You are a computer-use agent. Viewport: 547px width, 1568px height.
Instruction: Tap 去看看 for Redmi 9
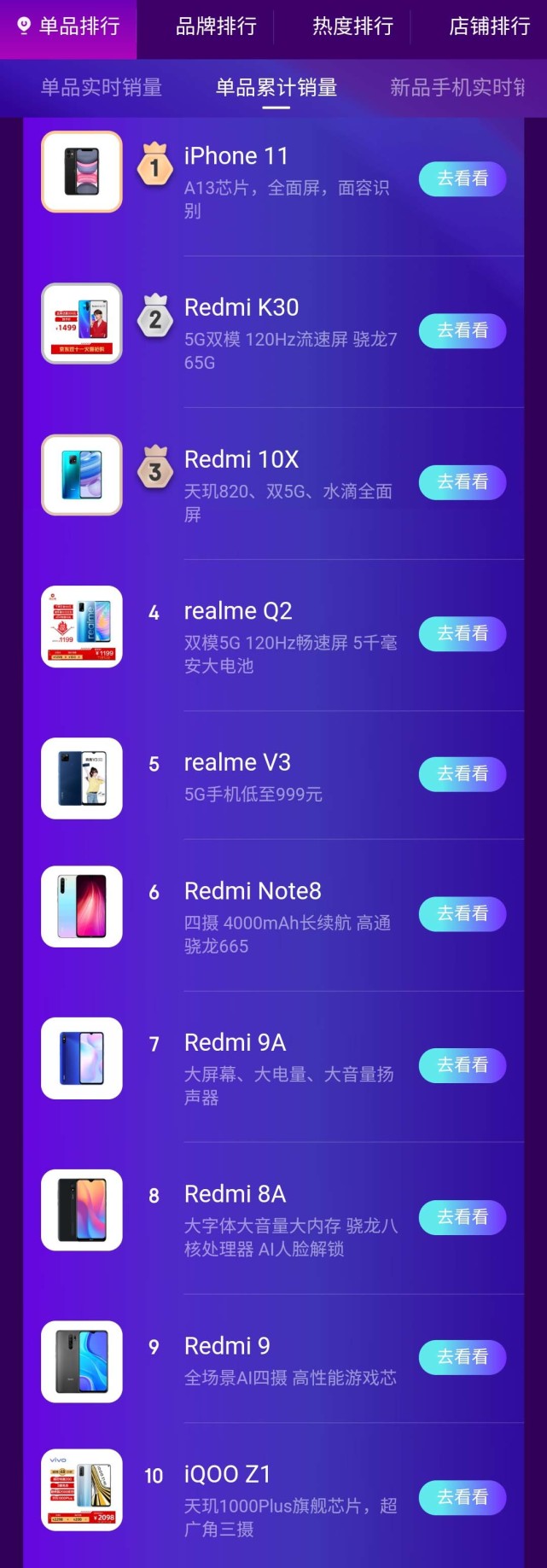pyautogui.click(x=462, y=1357)
